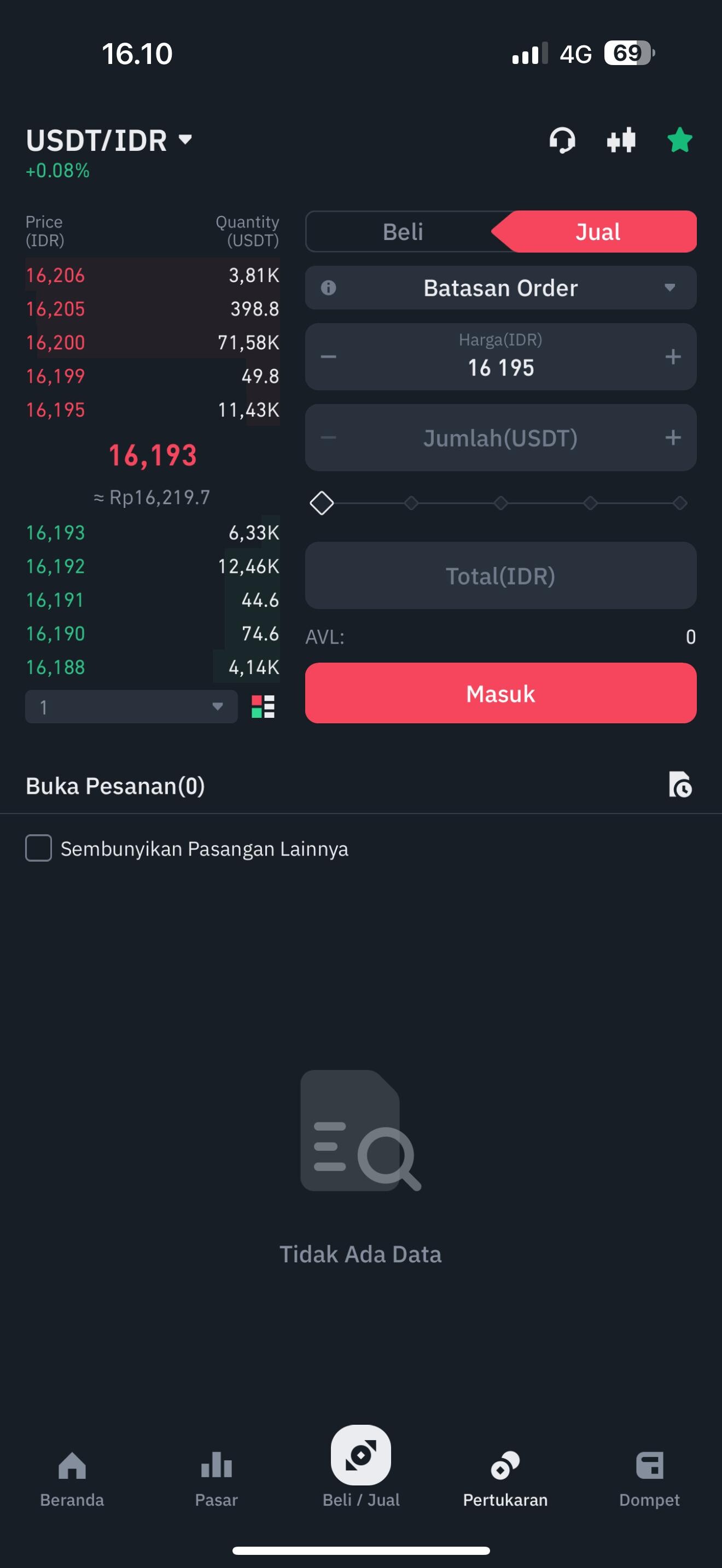Increase Jumlah(USDT) with the plus button
This screenshot has width=722, height=1568.
672,438
